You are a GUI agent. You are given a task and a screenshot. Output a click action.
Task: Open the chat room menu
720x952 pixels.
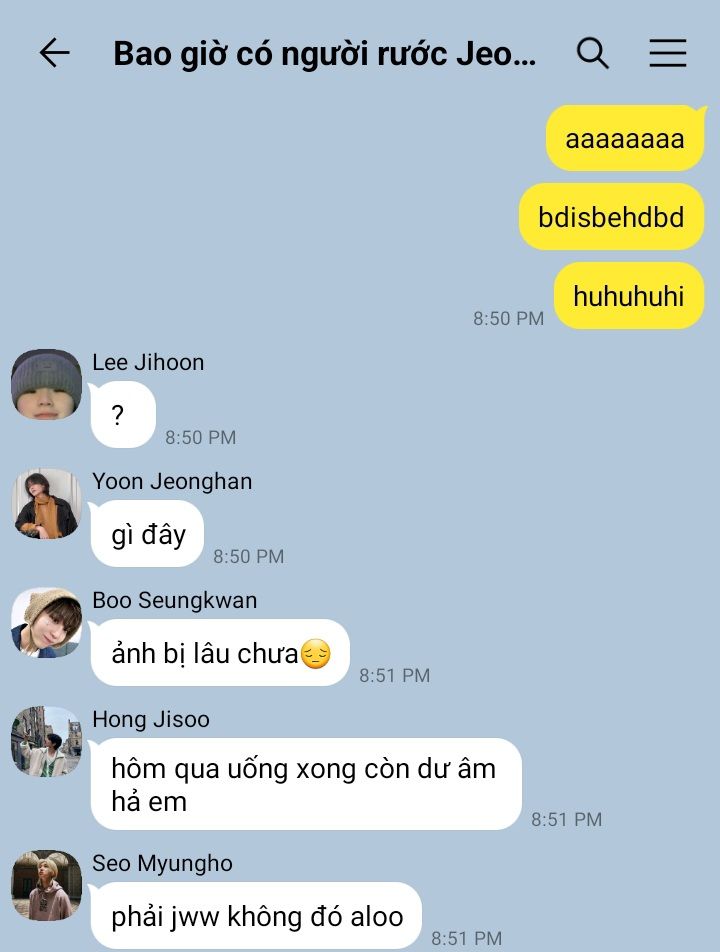click(668, 53)
